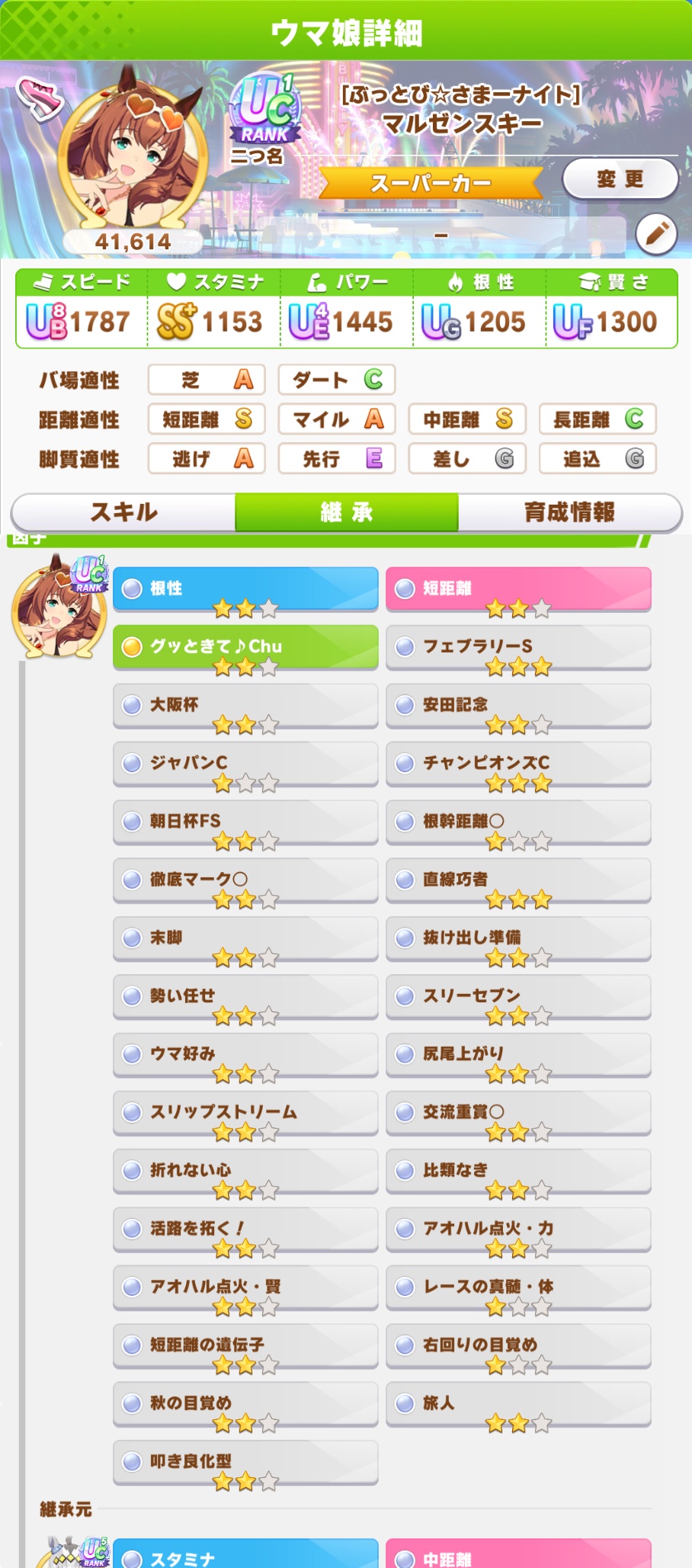This screenshot has height=1568, width=692.
Task: Switch to the スキル tab
Action: click(123, 512)
